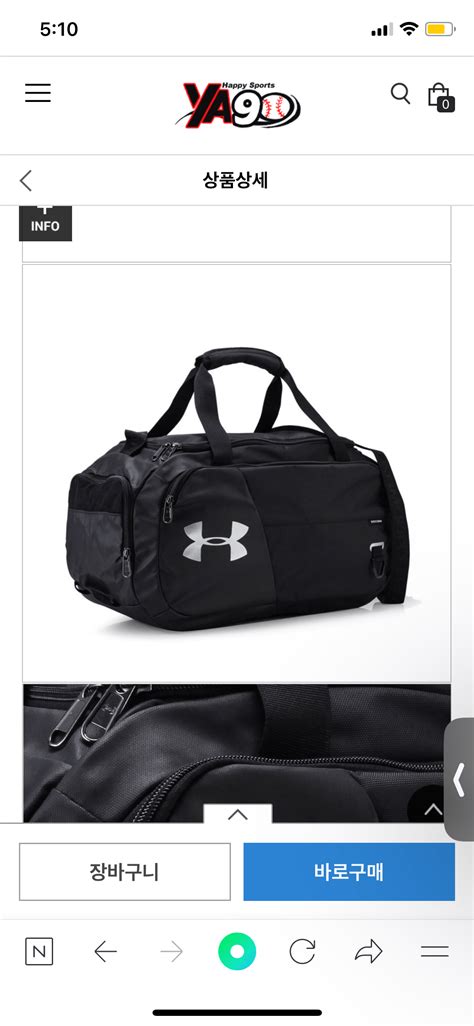The height and width of the screenshot is (1026, 474).
Task: Buy now with 바로구매 button
Action: pos(349,872)
